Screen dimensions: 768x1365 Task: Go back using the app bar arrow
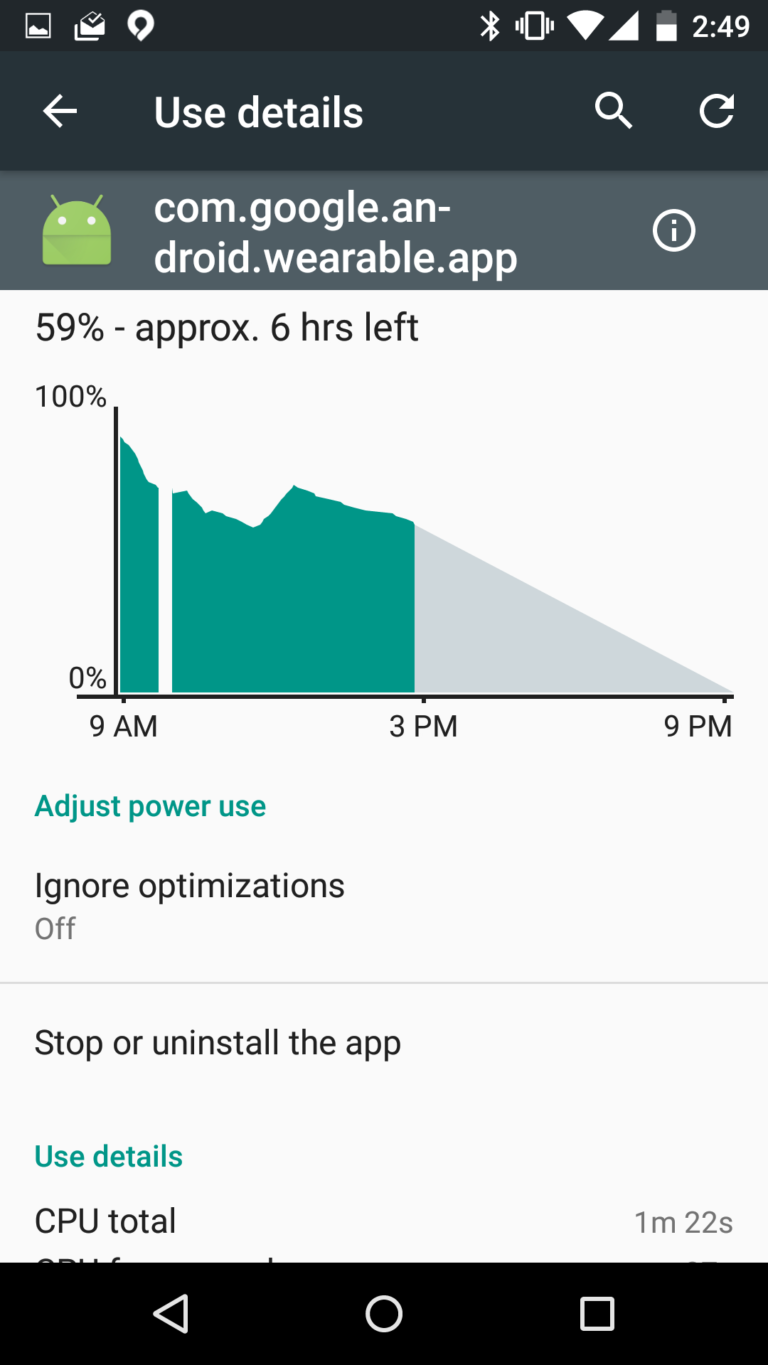point(60,112)
